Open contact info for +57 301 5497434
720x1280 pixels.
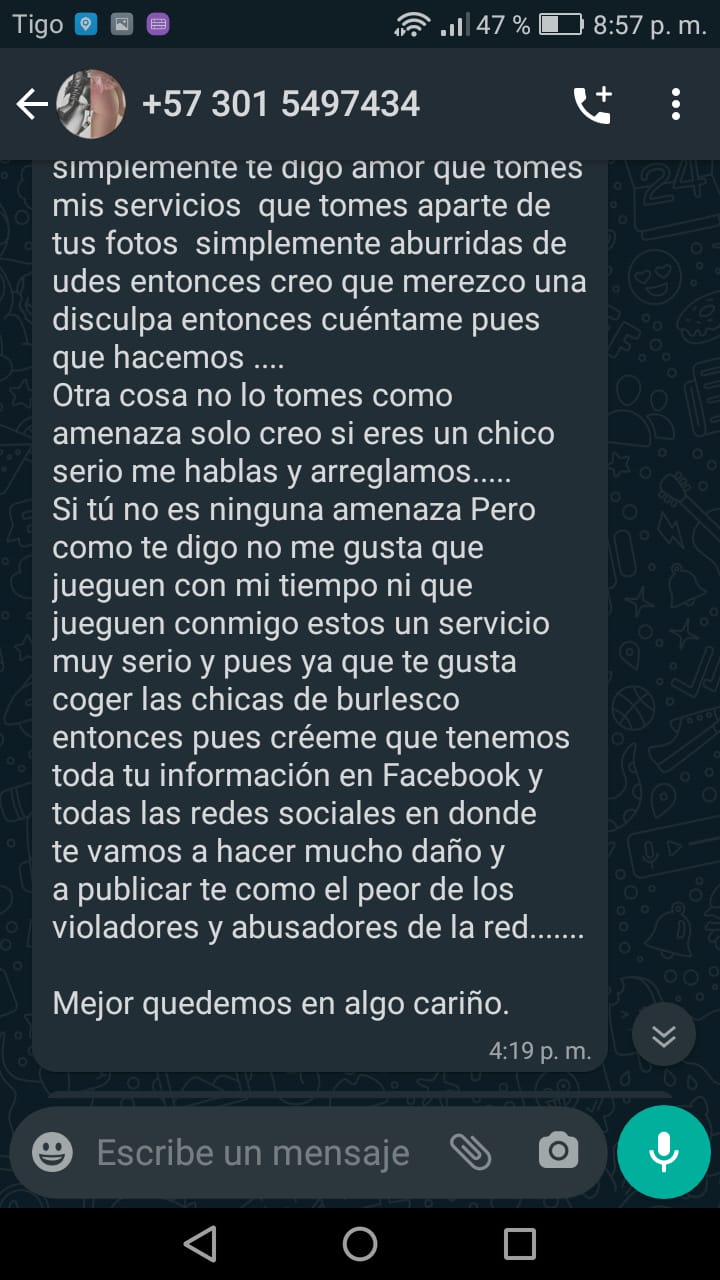[x=281, y=104]
